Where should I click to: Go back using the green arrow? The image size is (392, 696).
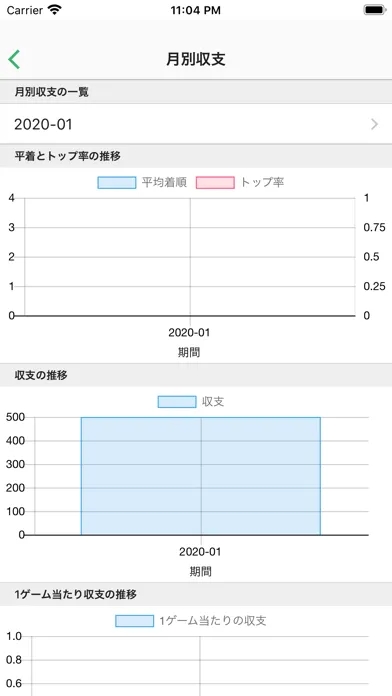coord(14,59)
